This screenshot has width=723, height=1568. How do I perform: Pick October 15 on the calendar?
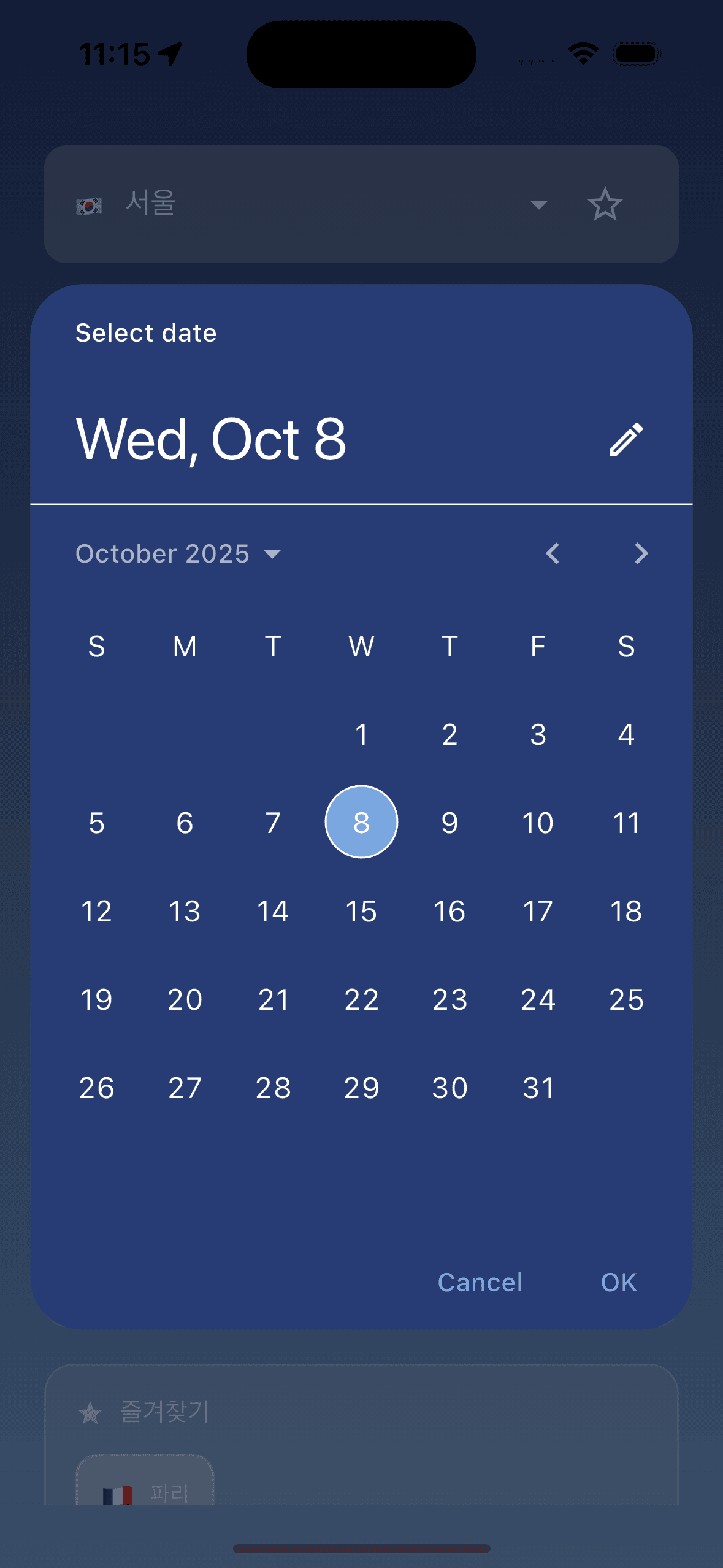pyautogui.click(x=361, y=911)
